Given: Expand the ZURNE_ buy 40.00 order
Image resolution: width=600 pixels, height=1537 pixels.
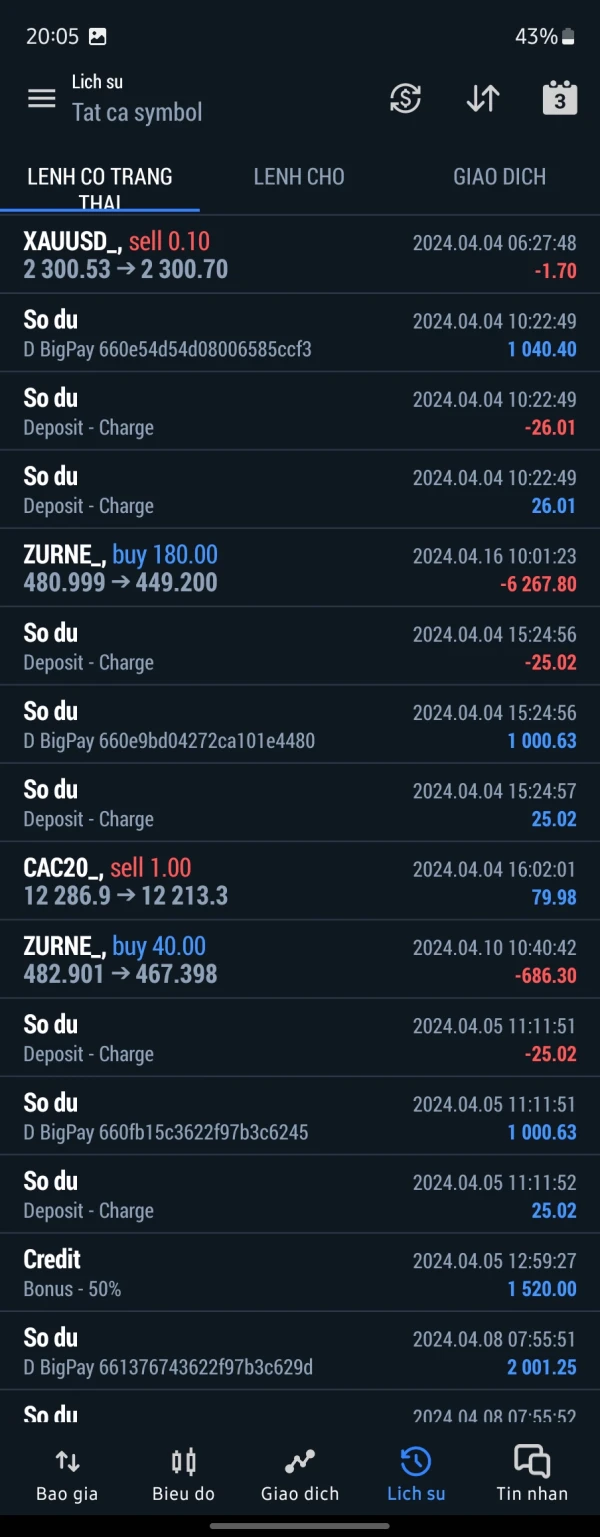Looking at the screenshot, I should coord(300,959).
